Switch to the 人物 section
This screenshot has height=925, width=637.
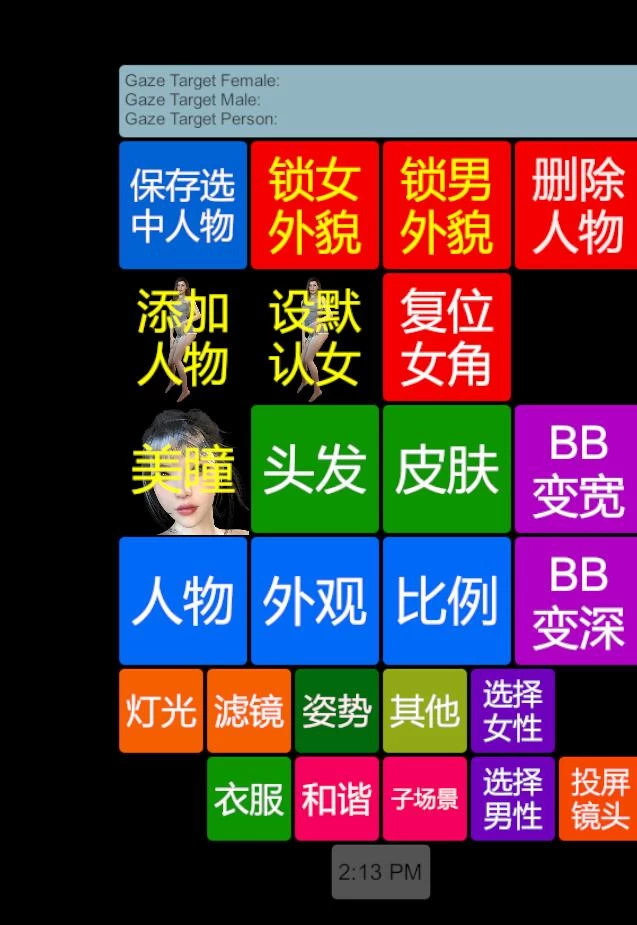tap(182, 601)
